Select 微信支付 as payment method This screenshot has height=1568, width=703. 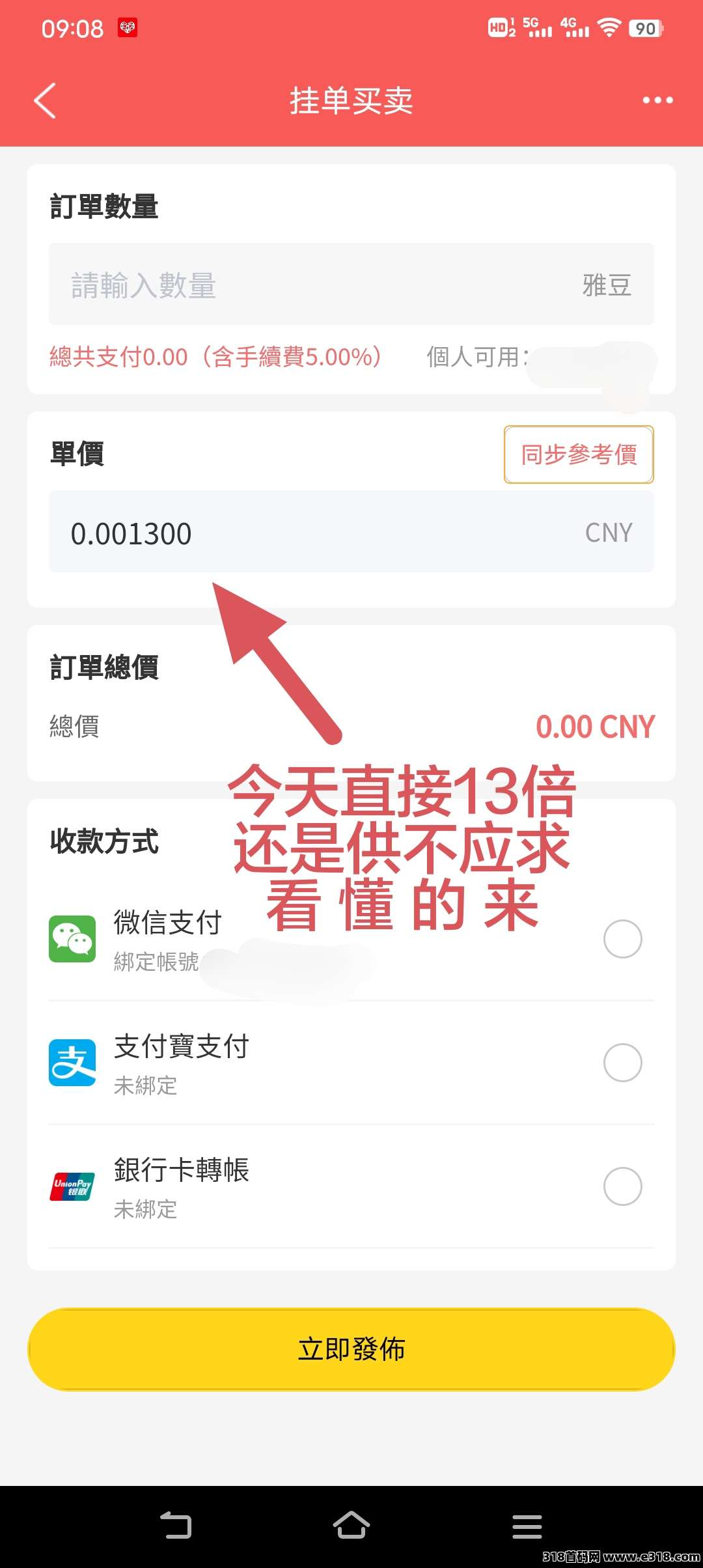point(622,939)
